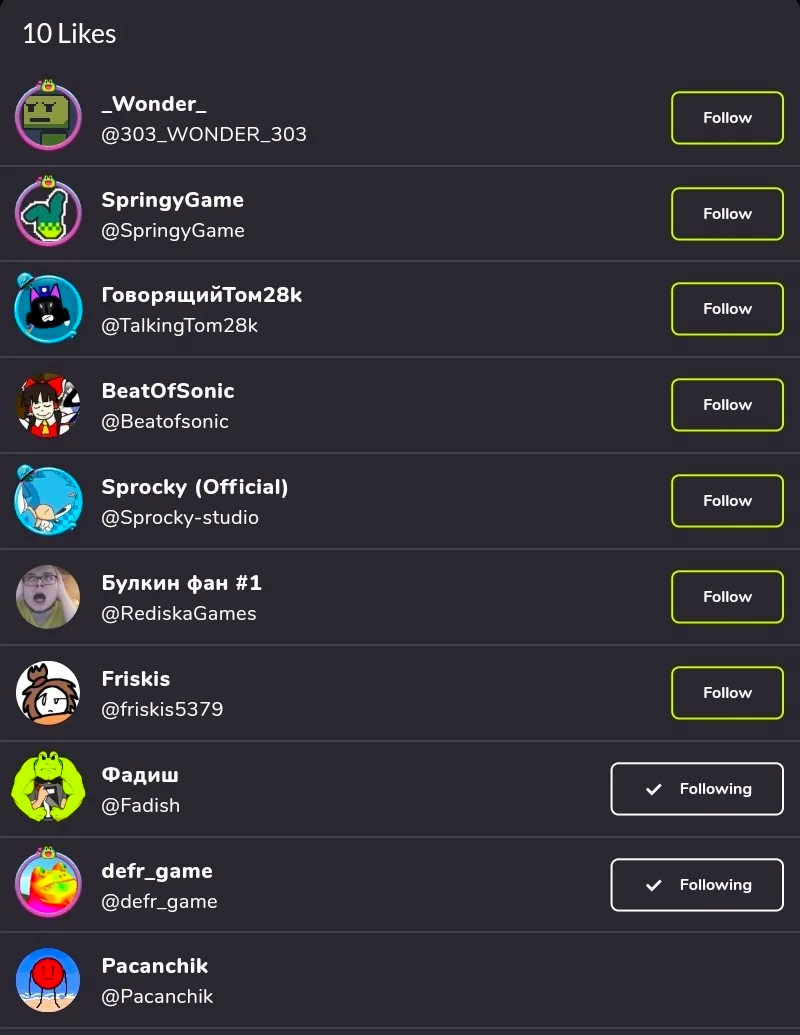800x1035 pixels.
Task: Open defr_game's profile picture
Action: 48,885
